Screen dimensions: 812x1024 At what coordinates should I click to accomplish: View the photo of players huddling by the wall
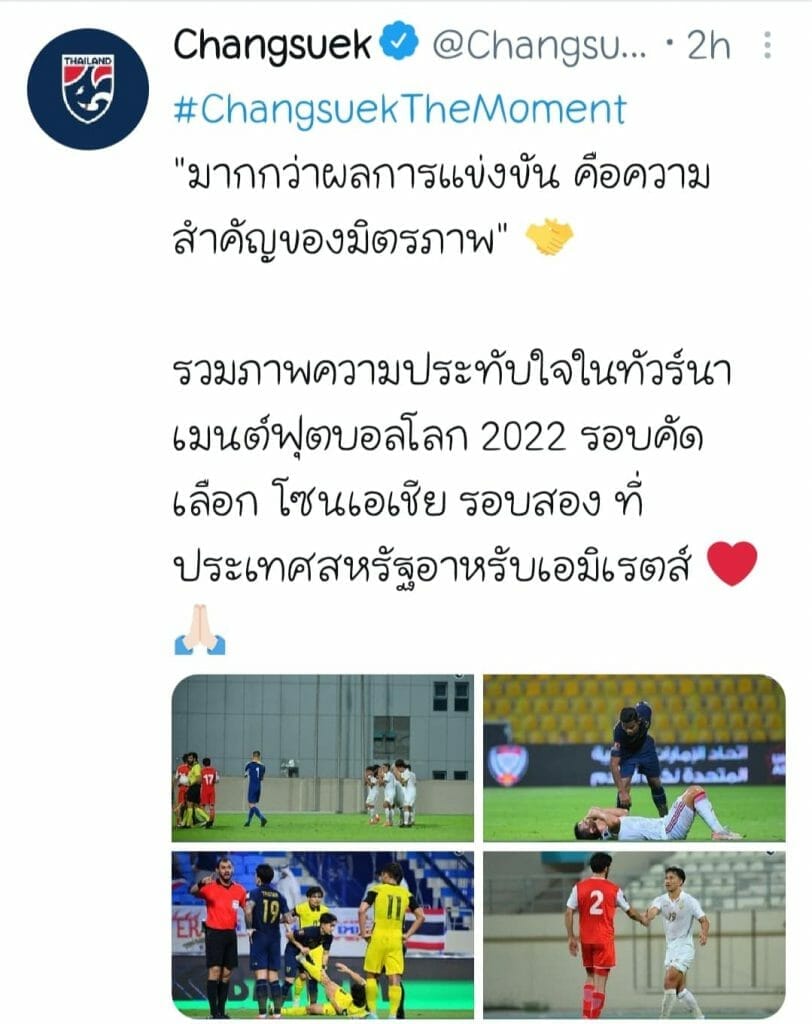click(322, 757)
